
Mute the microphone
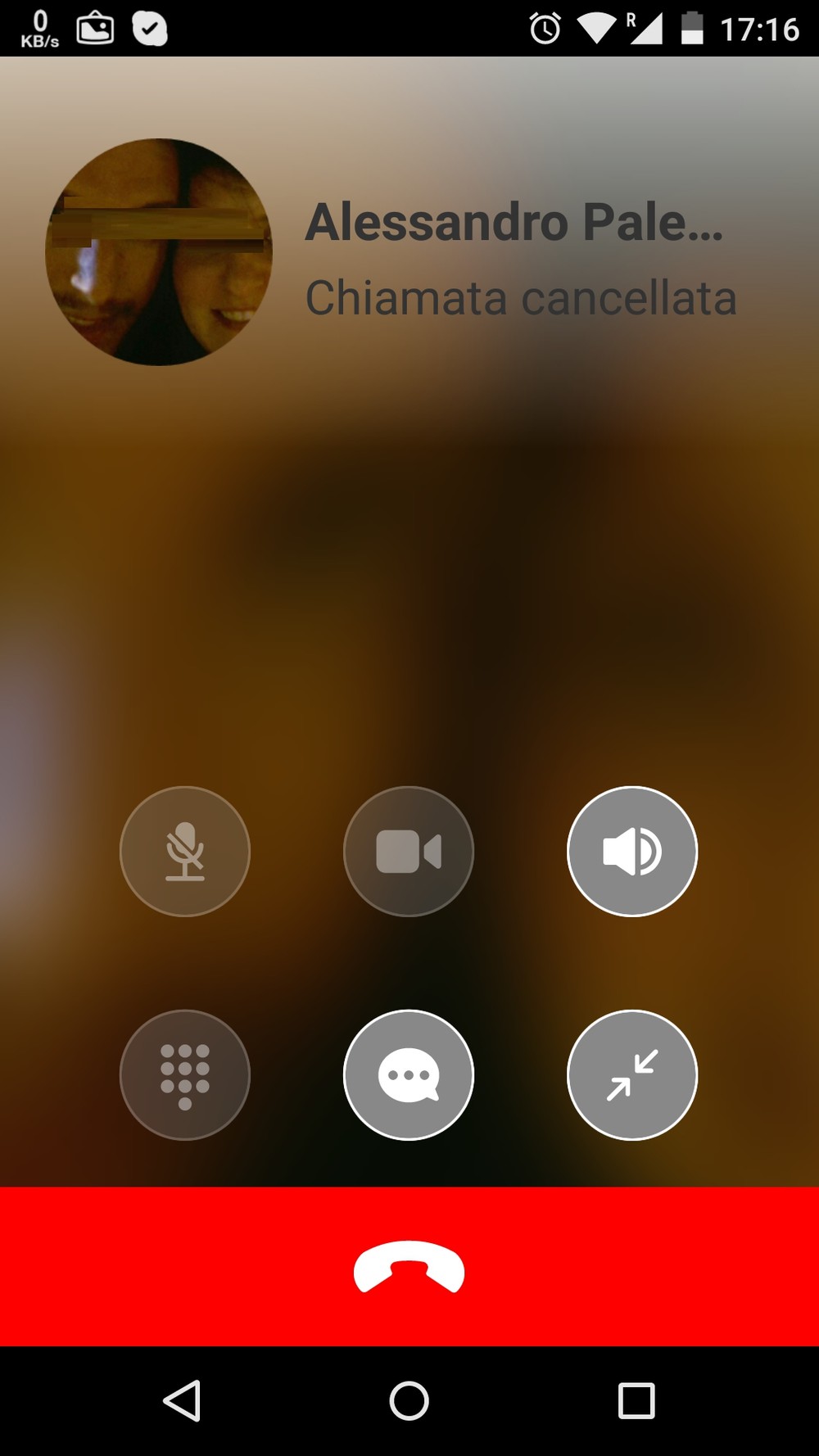coord(185,852)
